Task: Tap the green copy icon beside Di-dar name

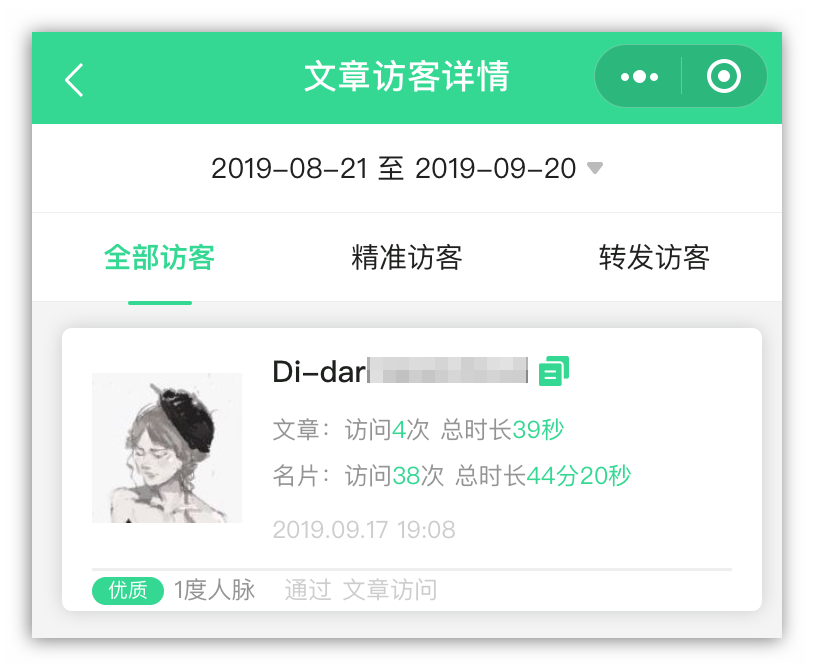Action: [553, 371]
